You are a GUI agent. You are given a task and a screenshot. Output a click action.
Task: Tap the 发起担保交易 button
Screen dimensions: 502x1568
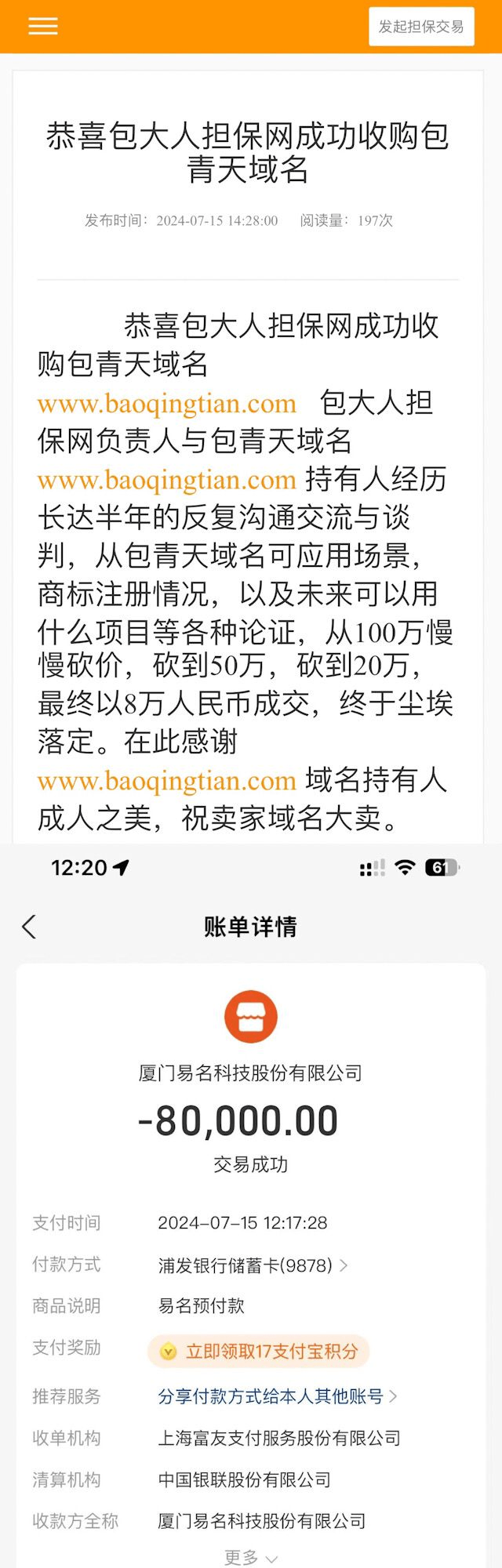[421, 27]
